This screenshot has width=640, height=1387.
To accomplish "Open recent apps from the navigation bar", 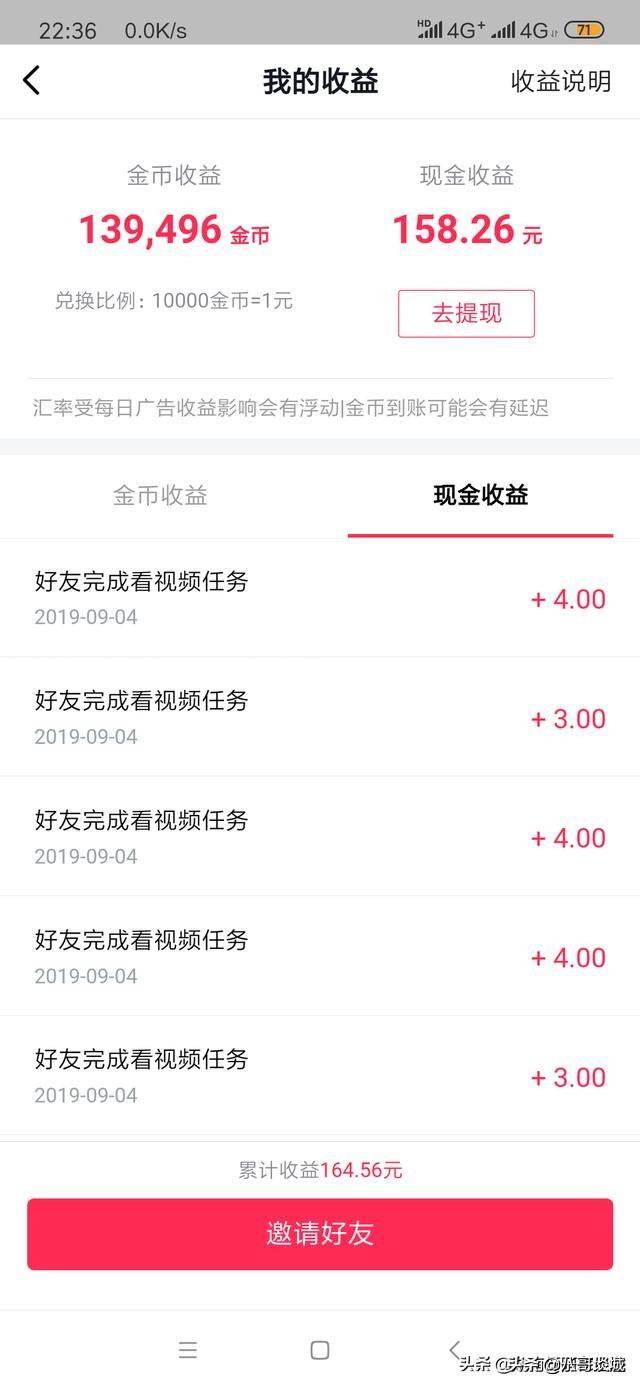I will click(x=188, y=1350).
